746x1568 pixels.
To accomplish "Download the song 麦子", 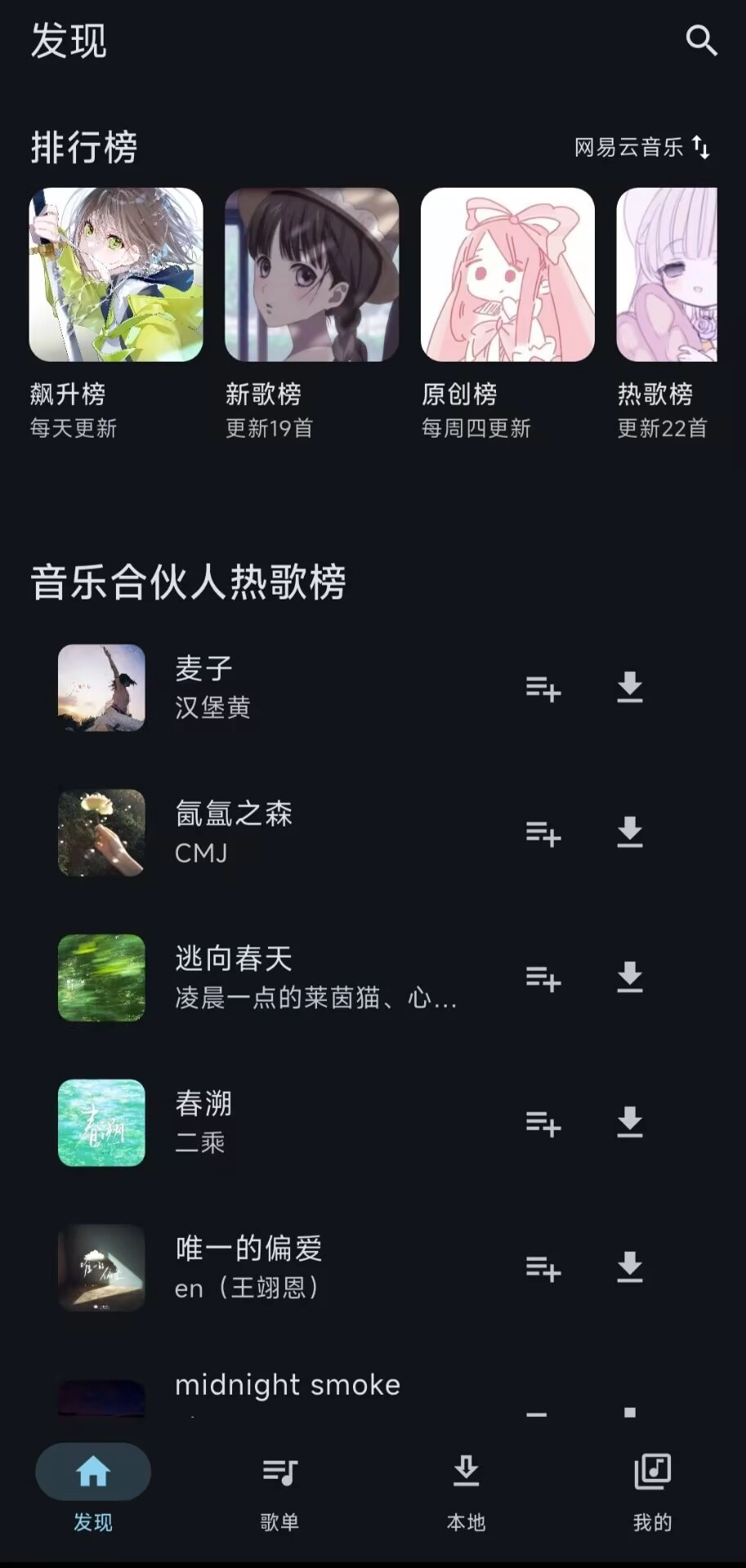I will point(629,688).
